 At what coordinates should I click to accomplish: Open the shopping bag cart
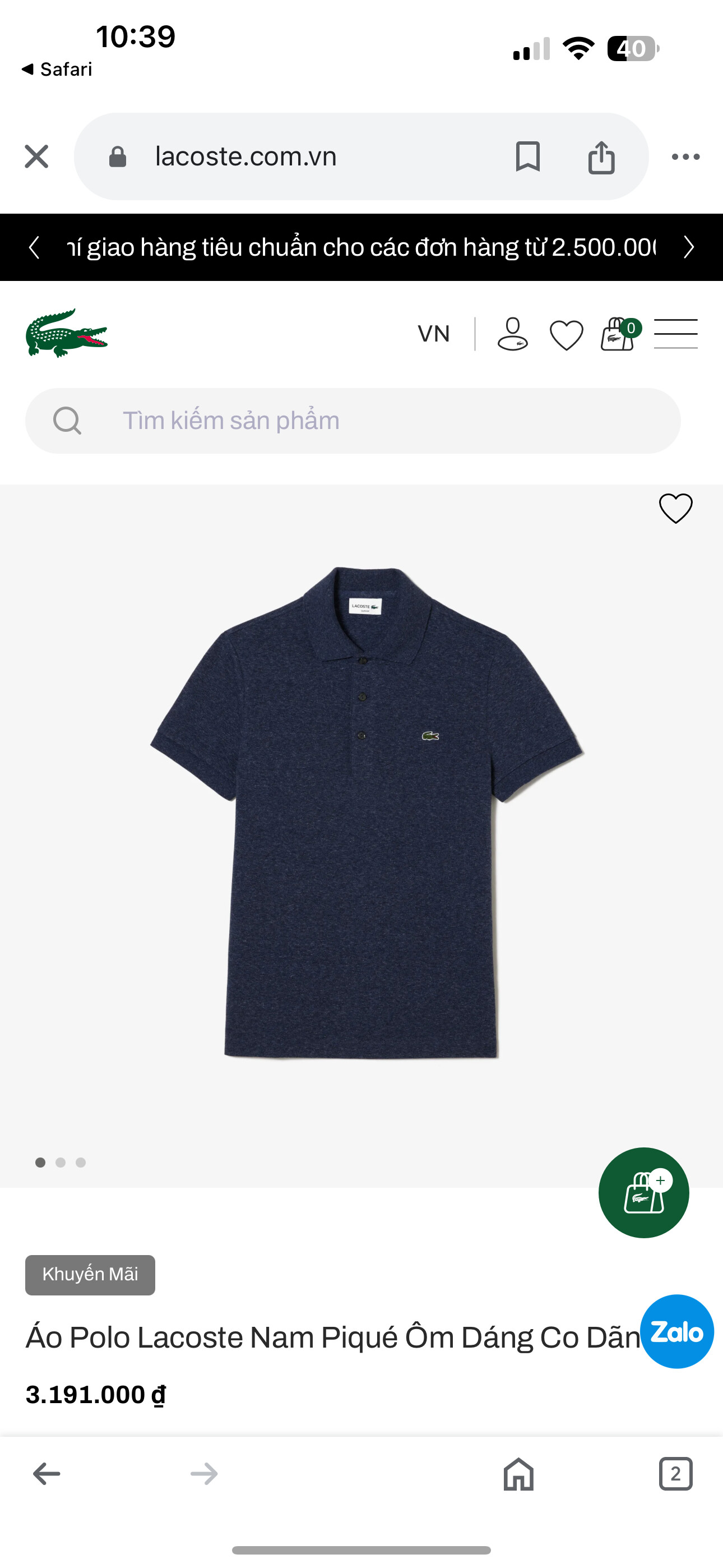coord(620,334)
